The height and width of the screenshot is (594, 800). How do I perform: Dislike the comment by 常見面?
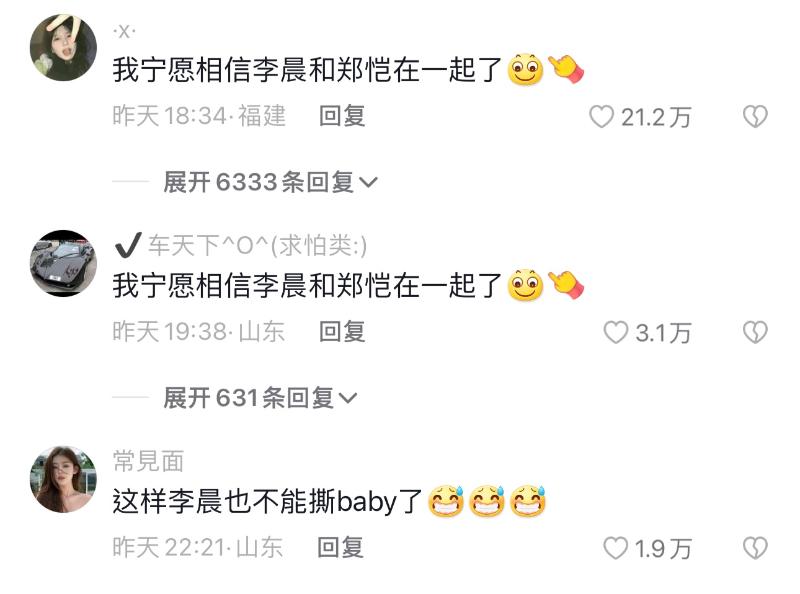tap(755, 548)
